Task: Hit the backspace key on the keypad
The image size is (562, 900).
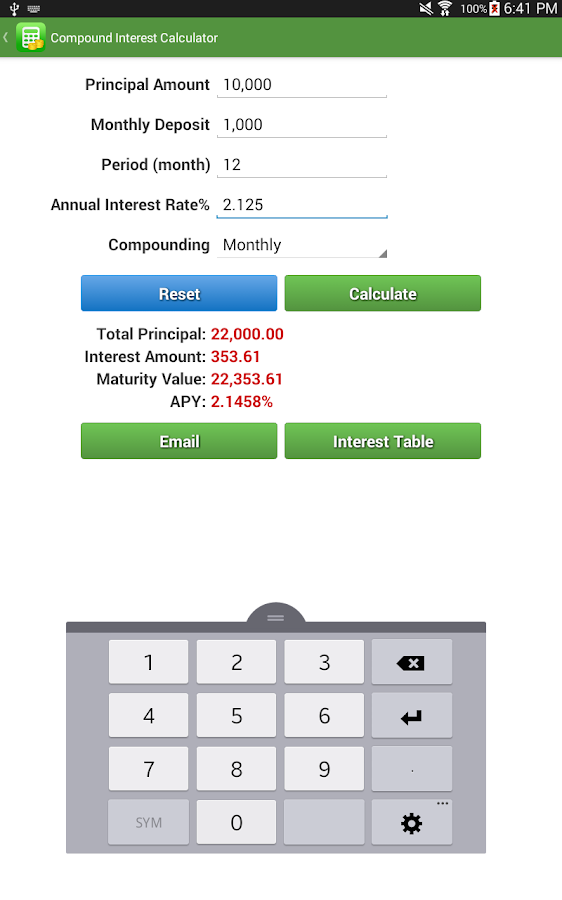Action: click(x=412, y=662)
